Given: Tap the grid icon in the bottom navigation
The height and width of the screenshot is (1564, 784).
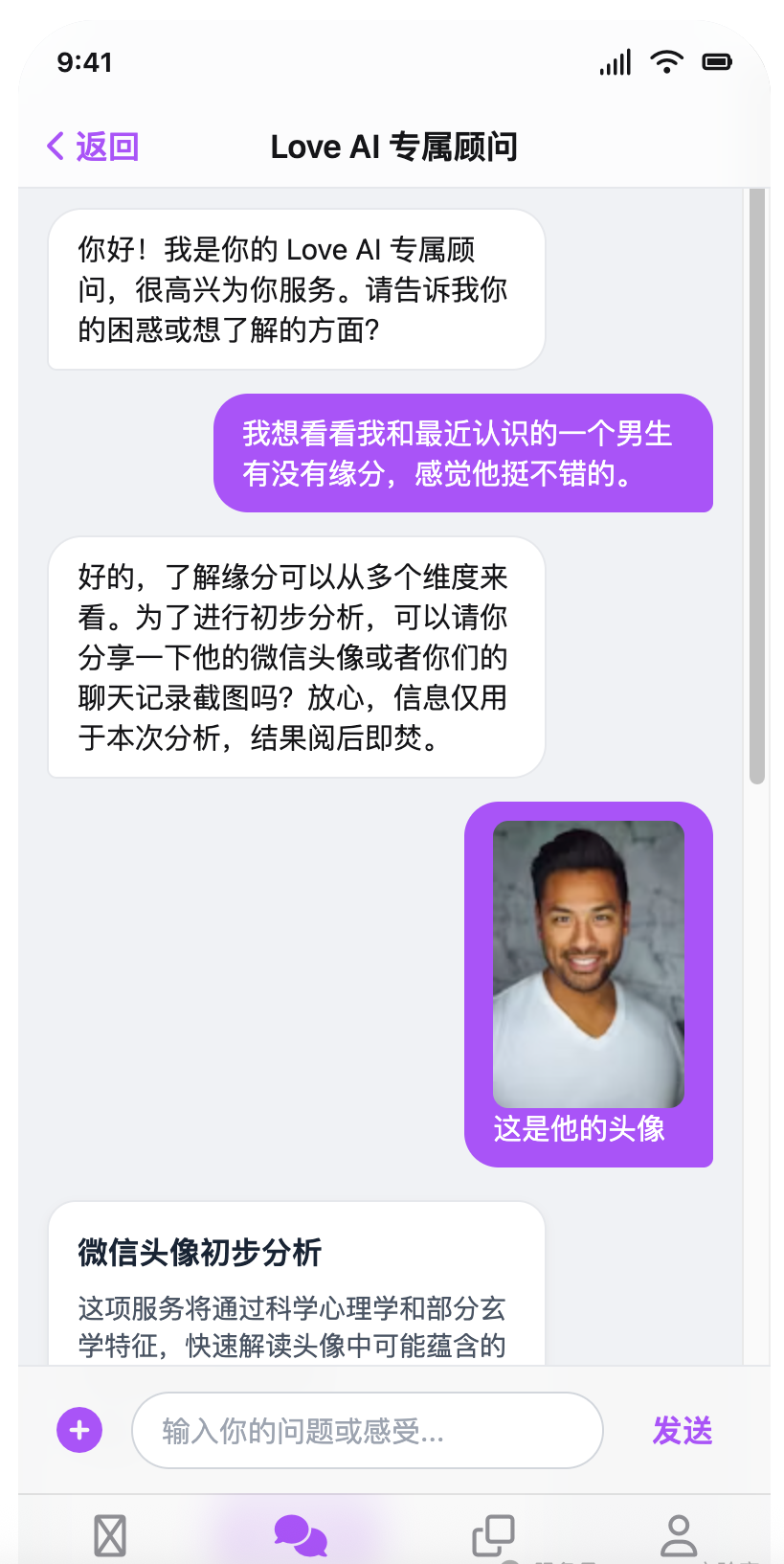Looking at the screenshot, I should pyautogui.click(x=109, y=1533).
